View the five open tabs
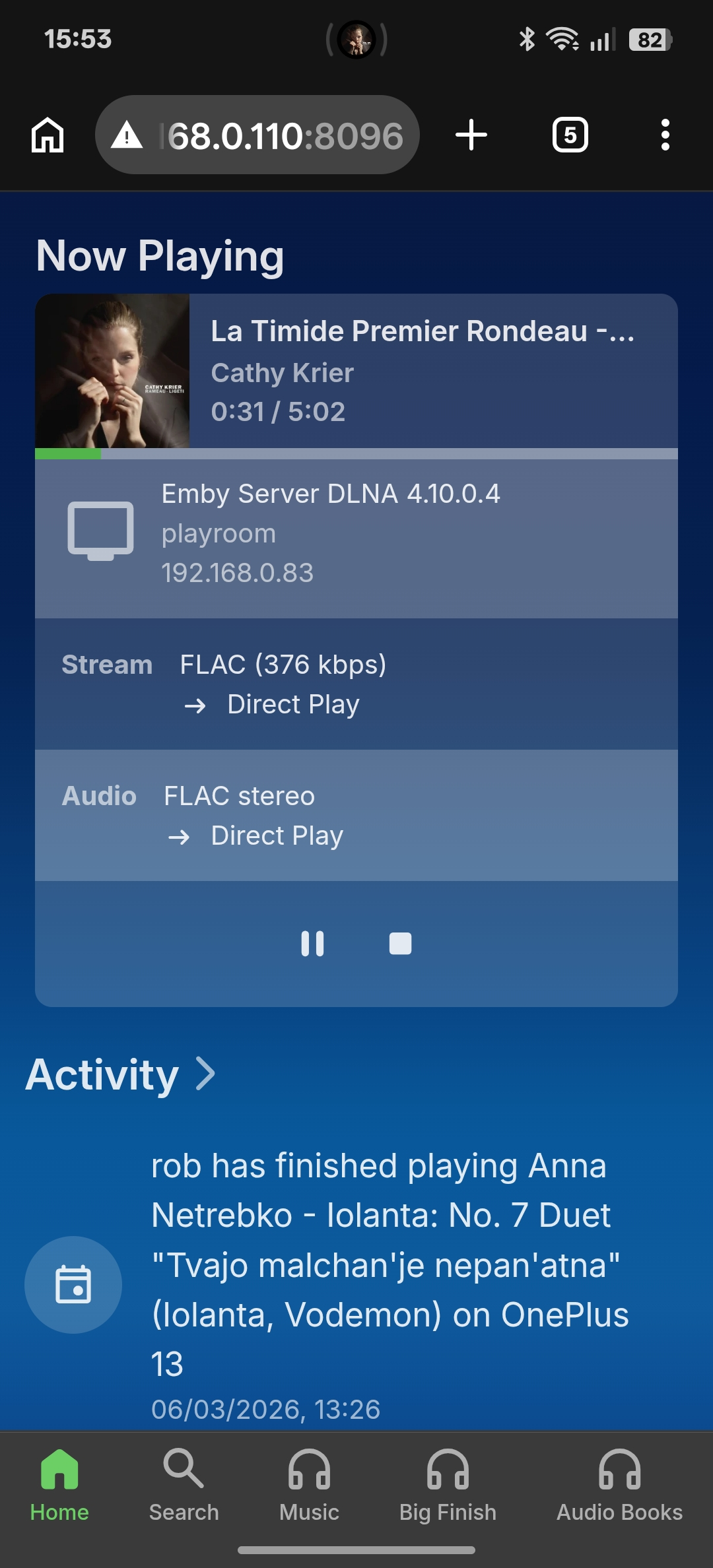 tap(570, 135)
